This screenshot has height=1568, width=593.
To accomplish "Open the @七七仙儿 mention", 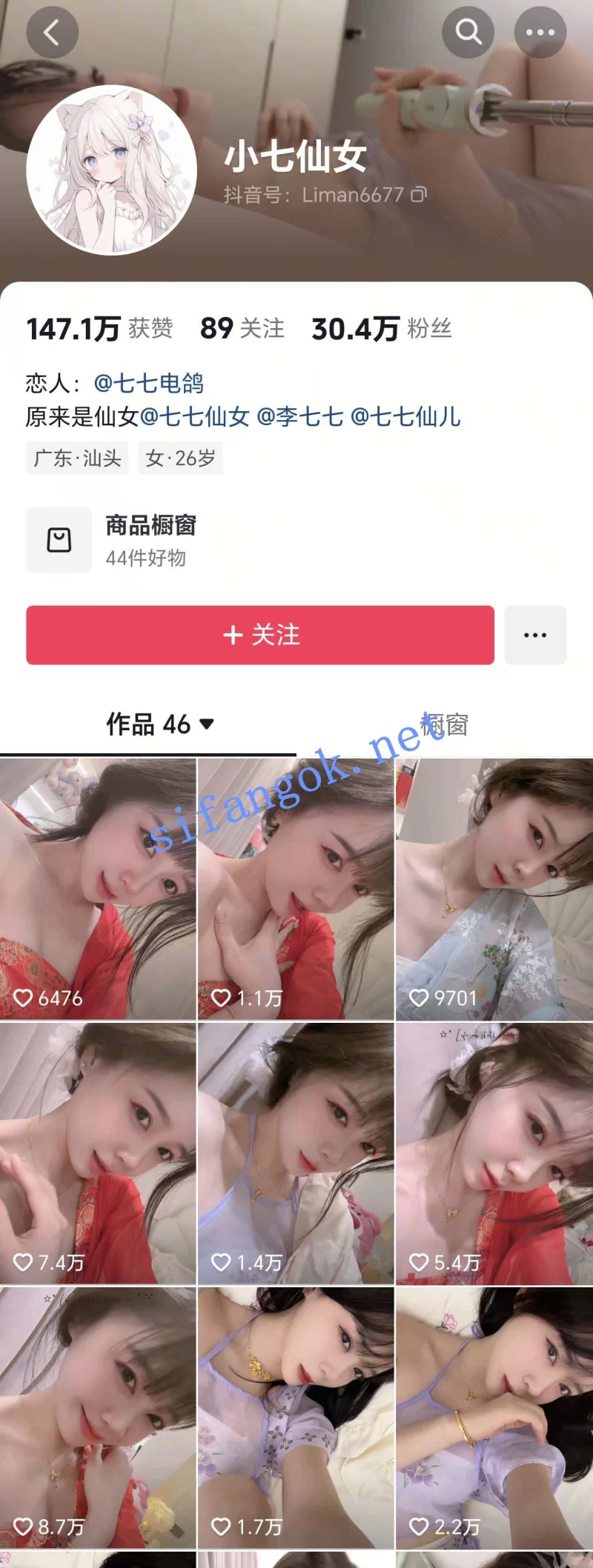I will [x=405, y=417].
